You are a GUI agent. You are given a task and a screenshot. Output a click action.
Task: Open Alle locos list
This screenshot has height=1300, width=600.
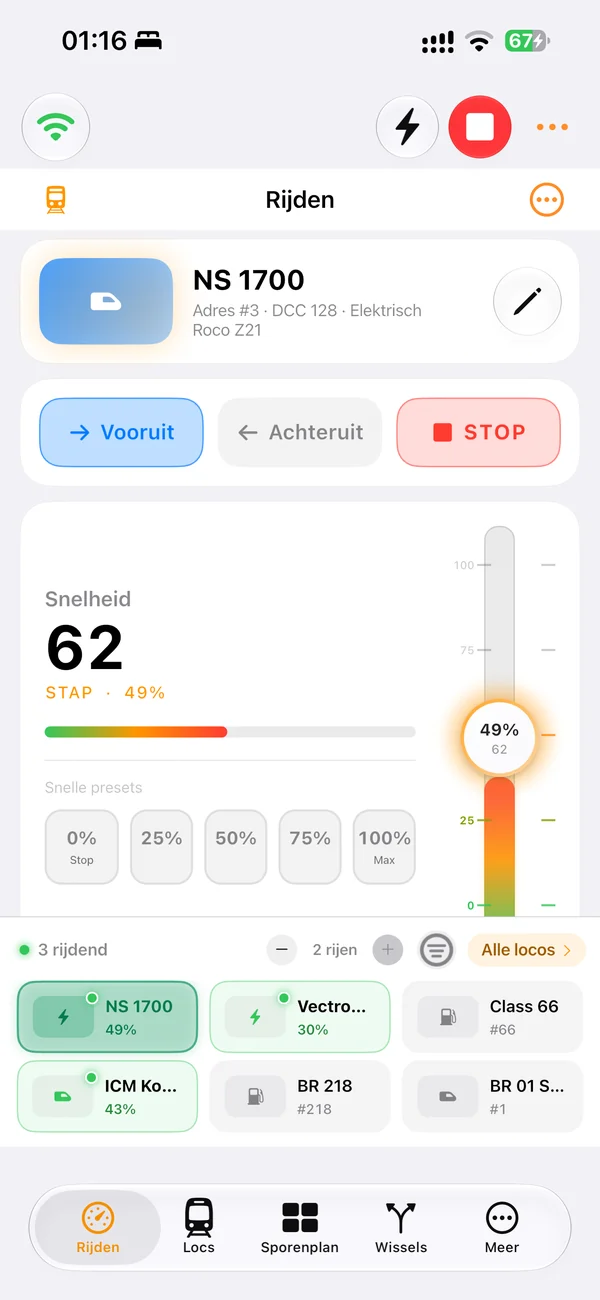click(x=526, y=950)
